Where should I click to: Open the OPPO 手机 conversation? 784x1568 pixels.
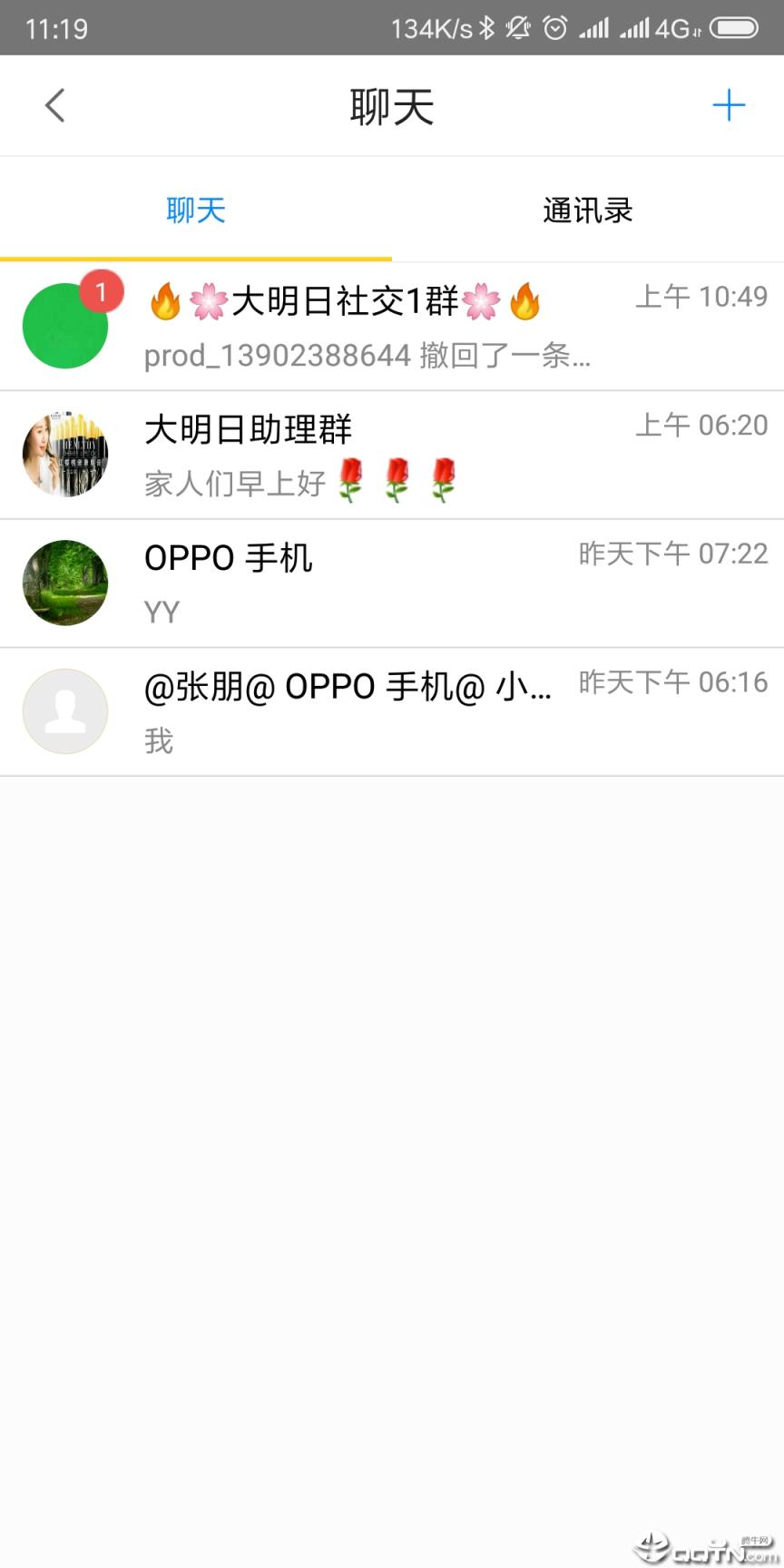pyautogui.click(x=363, y=583)
